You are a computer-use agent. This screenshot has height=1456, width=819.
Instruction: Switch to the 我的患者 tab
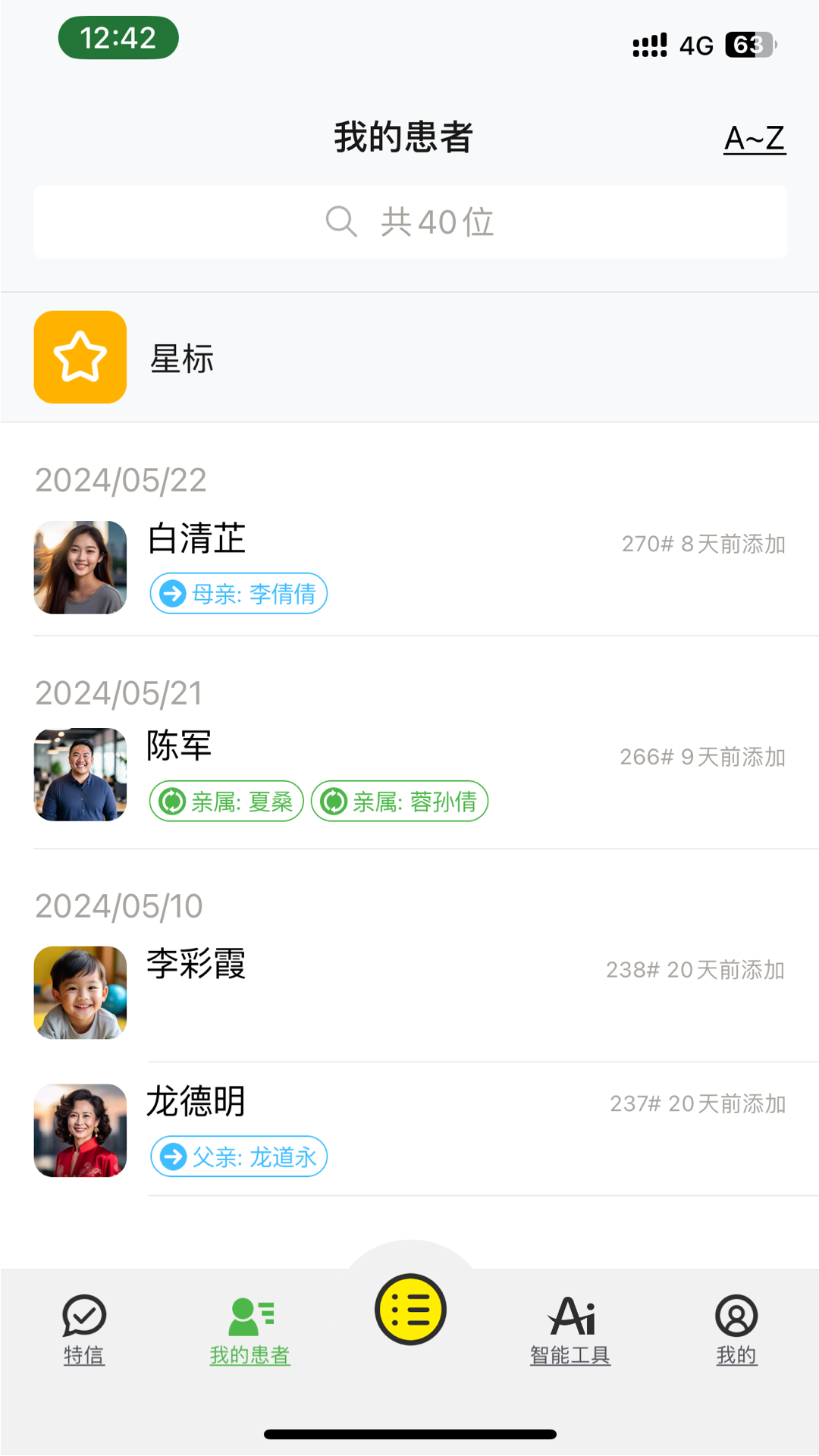click(x=250, y=1329)
